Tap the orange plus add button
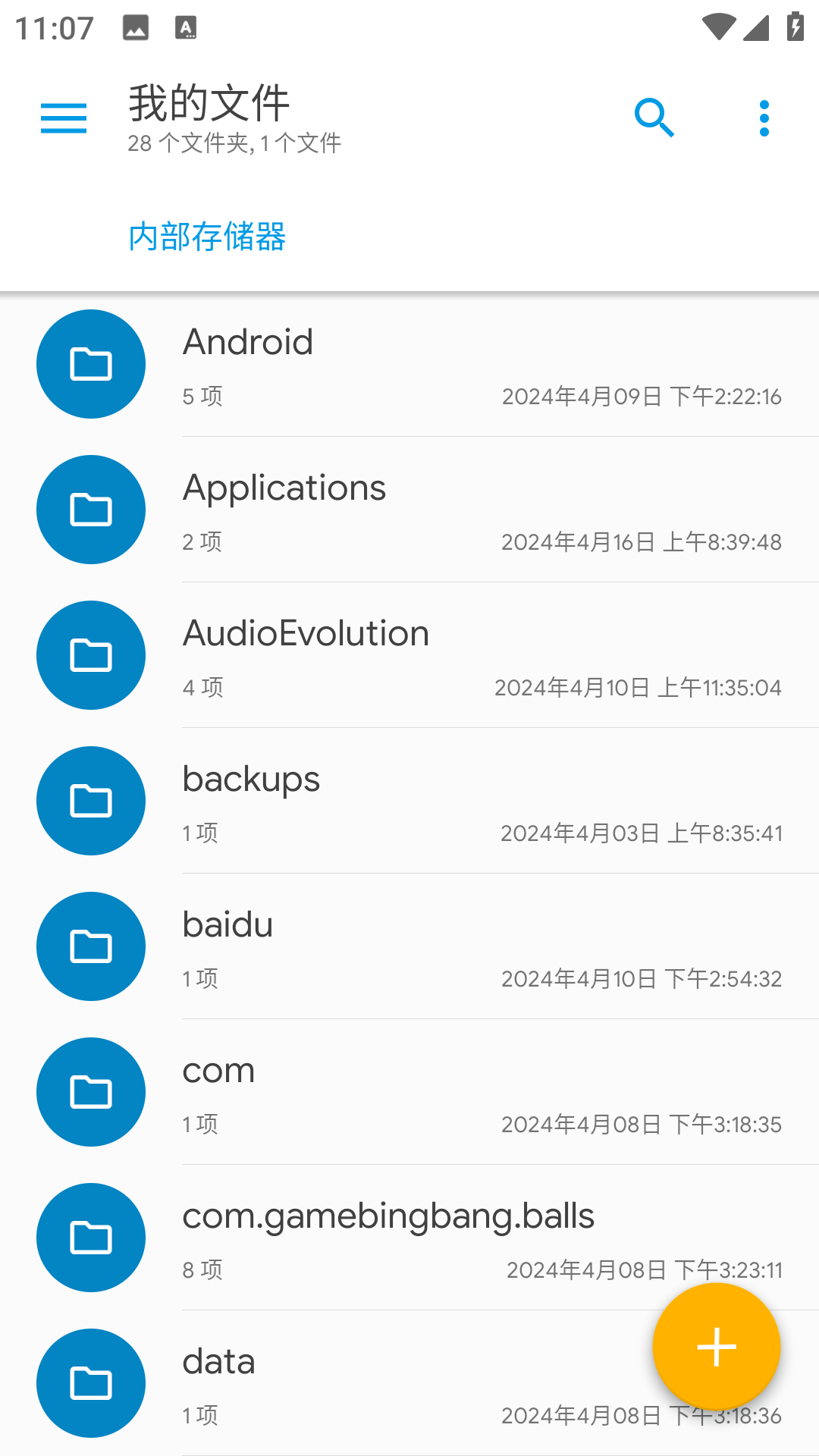This screenshot has width=819, height=1456. coord(716,1348)
